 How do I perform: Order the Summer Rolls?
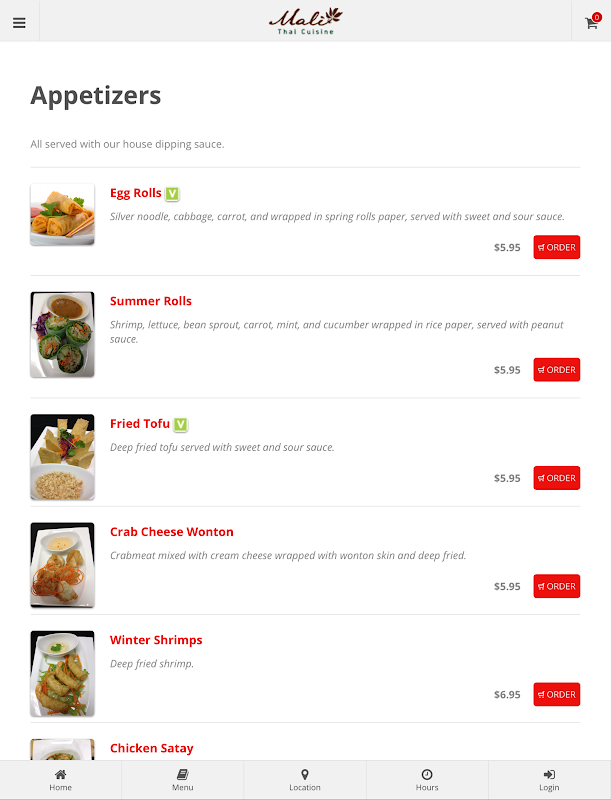tap(556, 370)
